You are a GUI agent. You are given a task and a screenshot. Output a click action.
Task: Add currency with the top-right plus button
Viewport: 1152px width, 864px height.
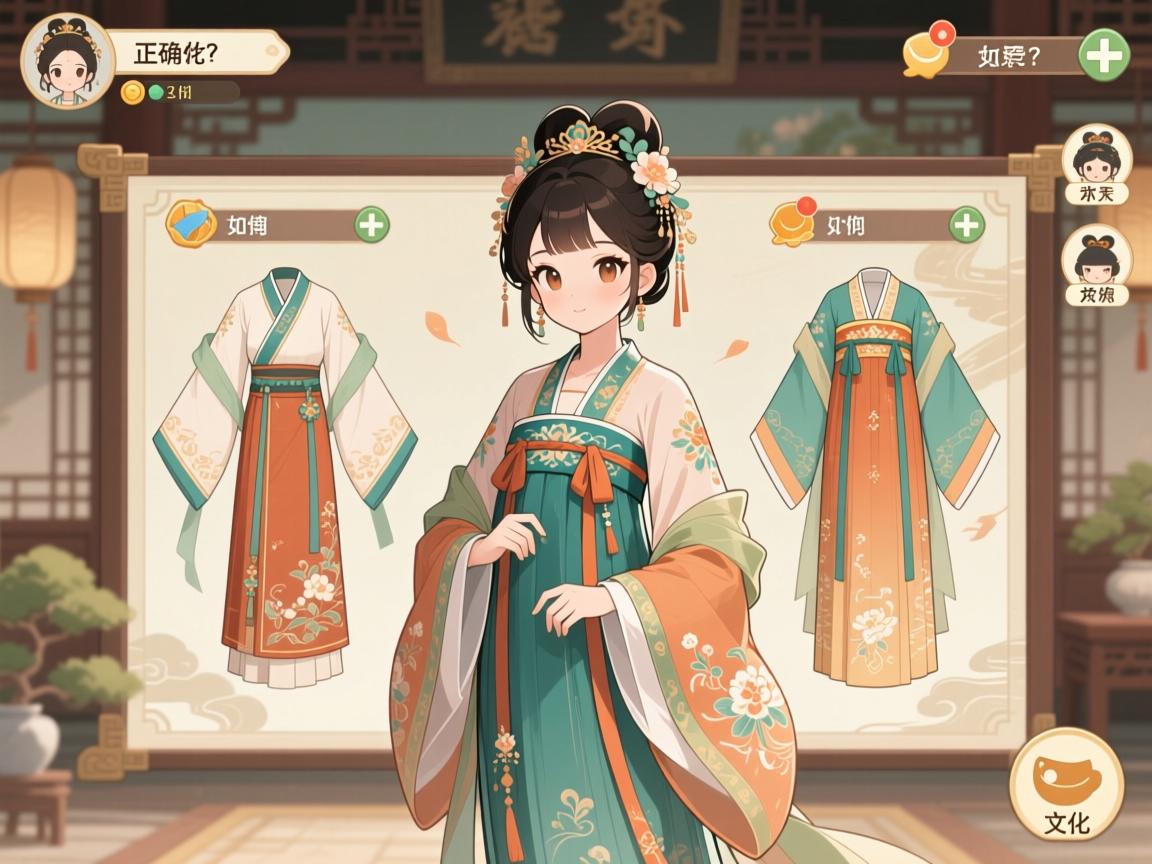tap(1104, 54)
